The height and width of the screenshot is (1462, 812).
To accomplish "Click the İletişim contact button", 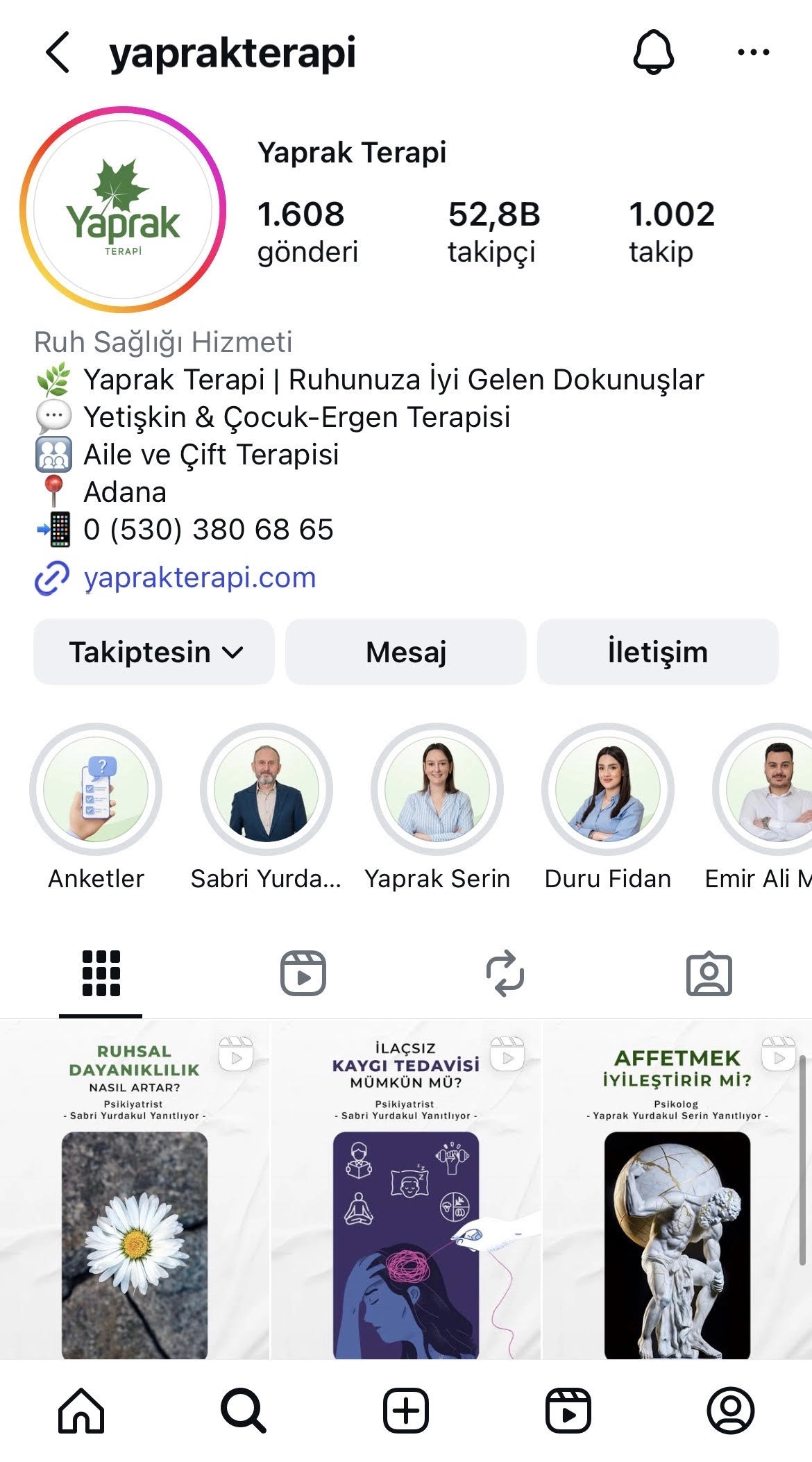I will [x=657, y=651].
